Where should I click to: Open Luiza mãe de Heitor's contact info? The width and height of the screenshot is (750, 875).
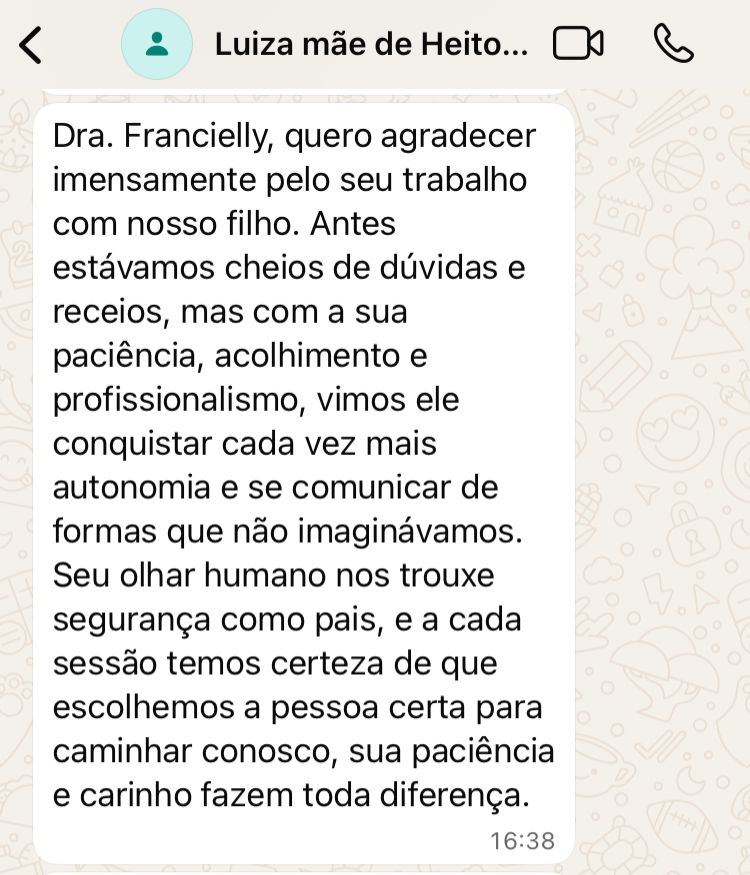[x=370, y=44]
